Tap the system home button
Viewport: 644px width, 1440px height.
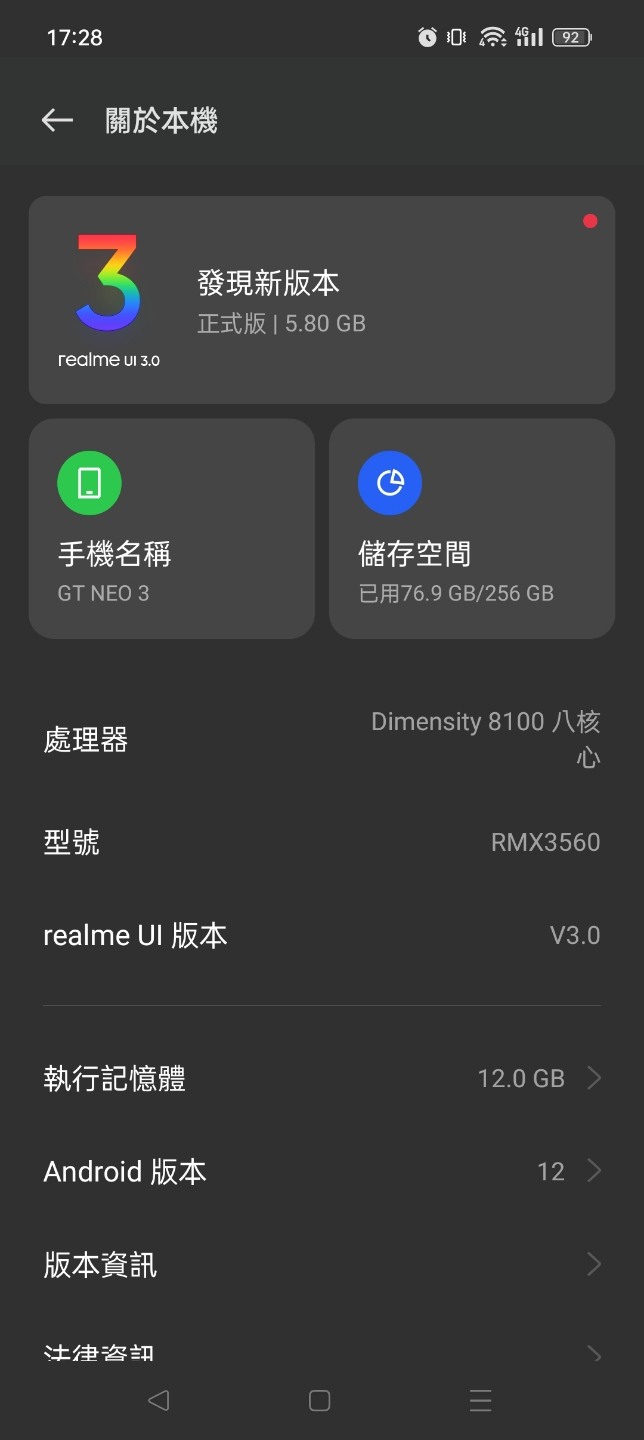point(320,1400)
